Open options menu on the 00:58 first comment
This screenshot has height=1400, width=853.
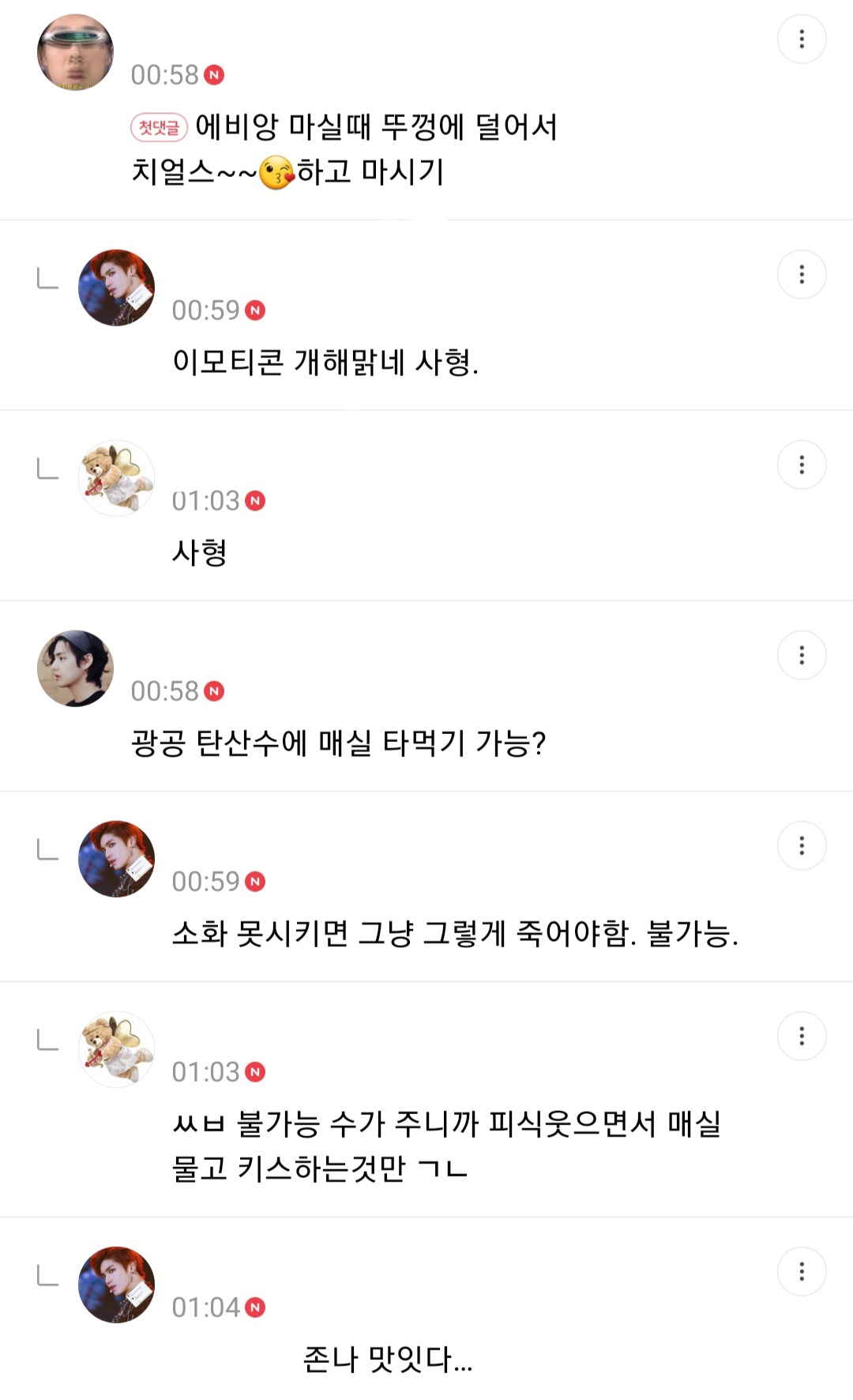coord(802,39)
